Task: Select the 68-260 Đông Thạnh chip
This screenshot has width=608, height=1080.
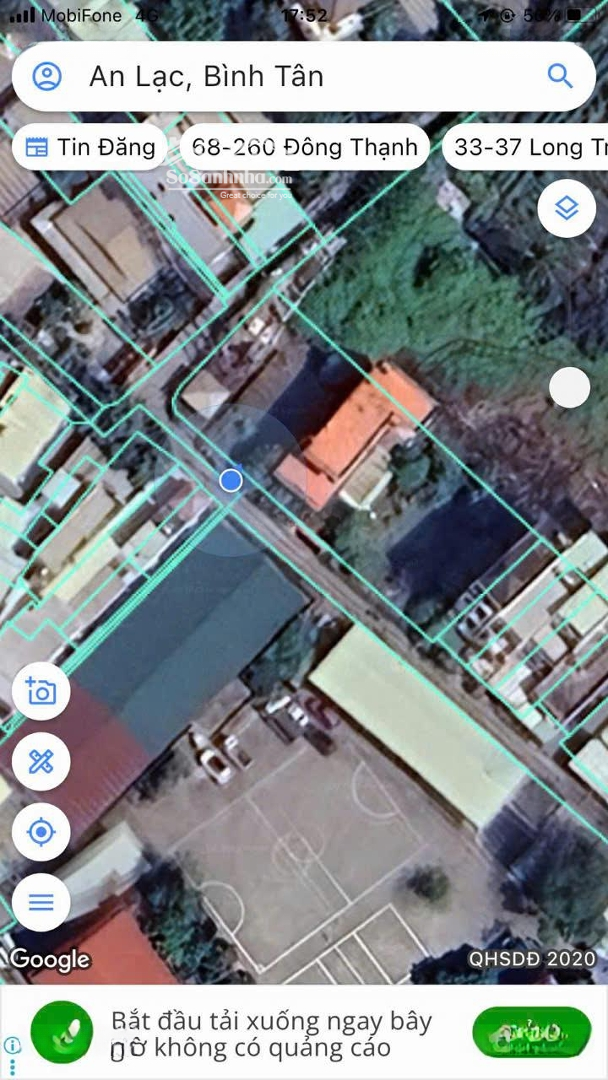Action: pyautogui.click(x=305, y=148)
